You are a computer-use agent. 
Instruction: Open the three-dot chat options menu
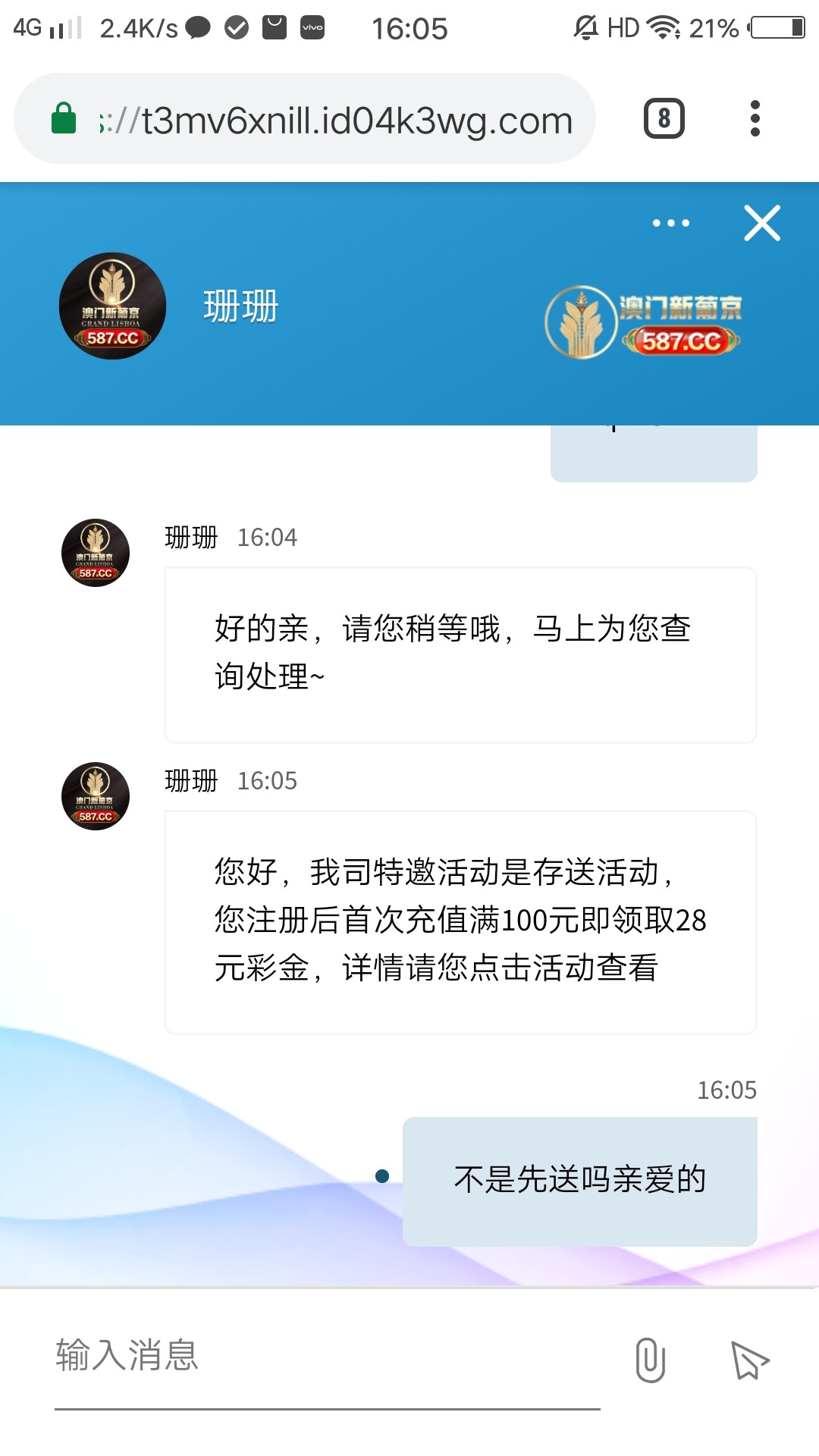click(x=671, y=223)
